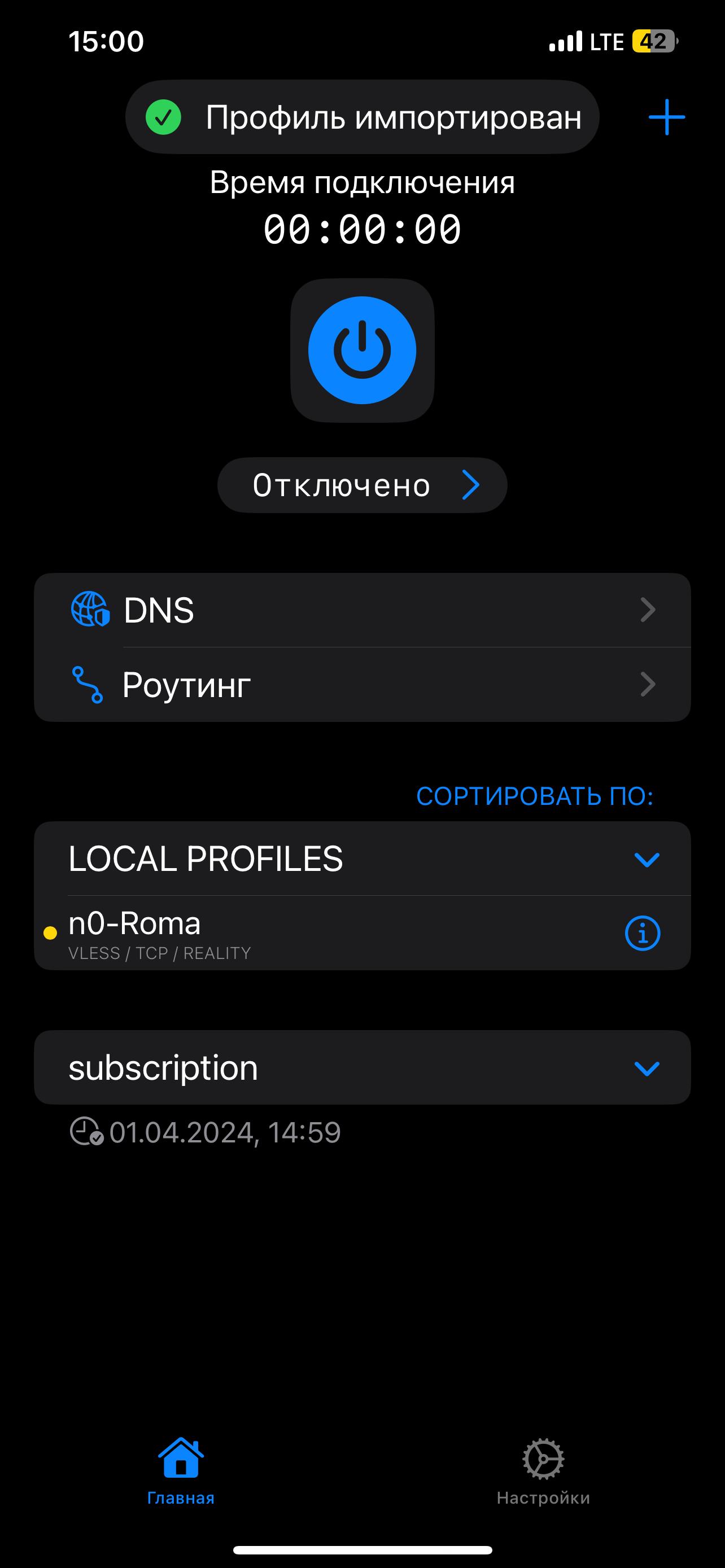Open the Отключено connection status details
This screenshot has width=725, height=1568.
362,485
